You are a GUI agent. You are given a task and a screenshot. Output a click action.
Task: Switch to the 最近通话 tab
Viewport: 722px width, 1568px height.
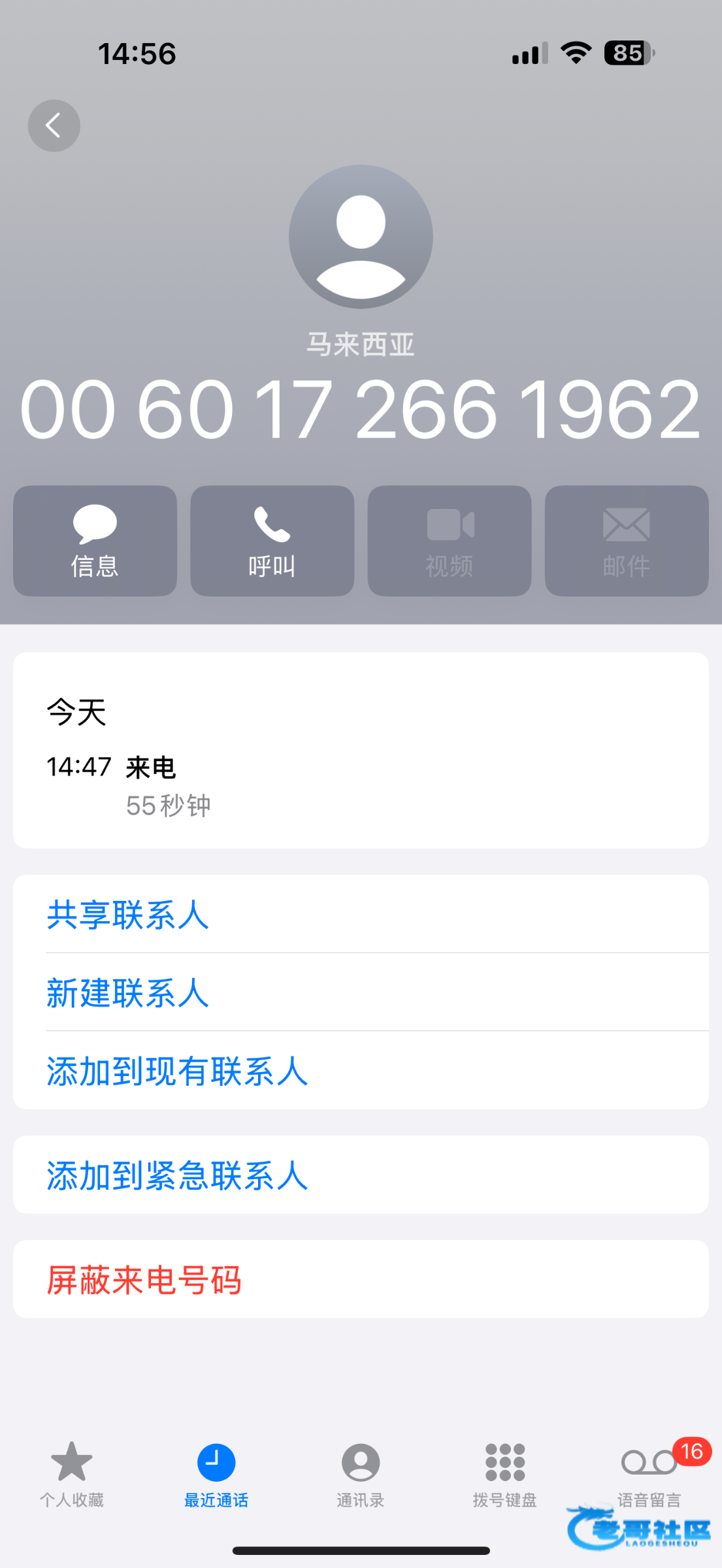216,1475
